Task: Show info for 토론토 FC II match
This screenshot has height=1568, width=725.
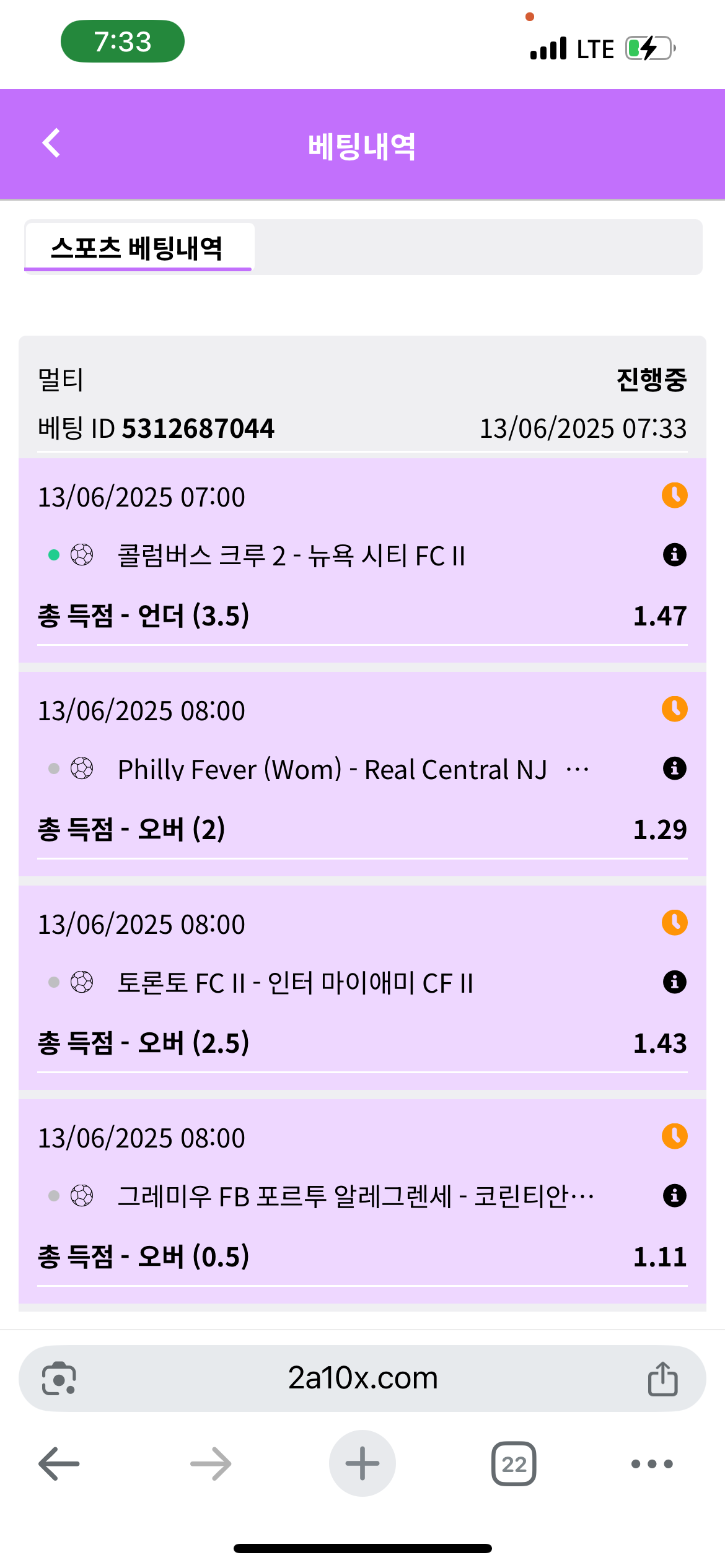Action: [x=674, y=982]
